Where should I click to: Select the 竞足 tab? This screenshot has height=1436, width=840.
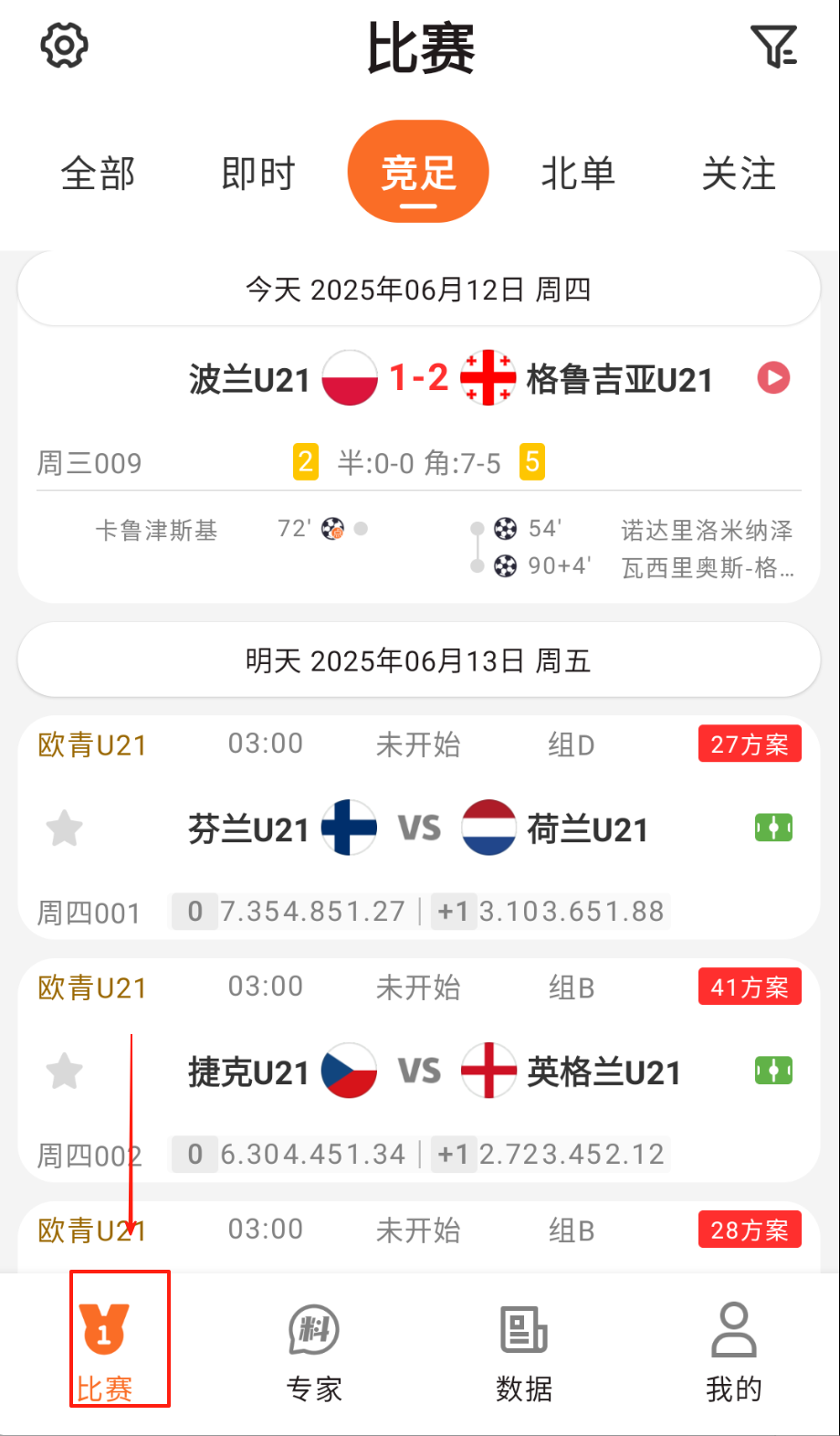tap(418, 172)
